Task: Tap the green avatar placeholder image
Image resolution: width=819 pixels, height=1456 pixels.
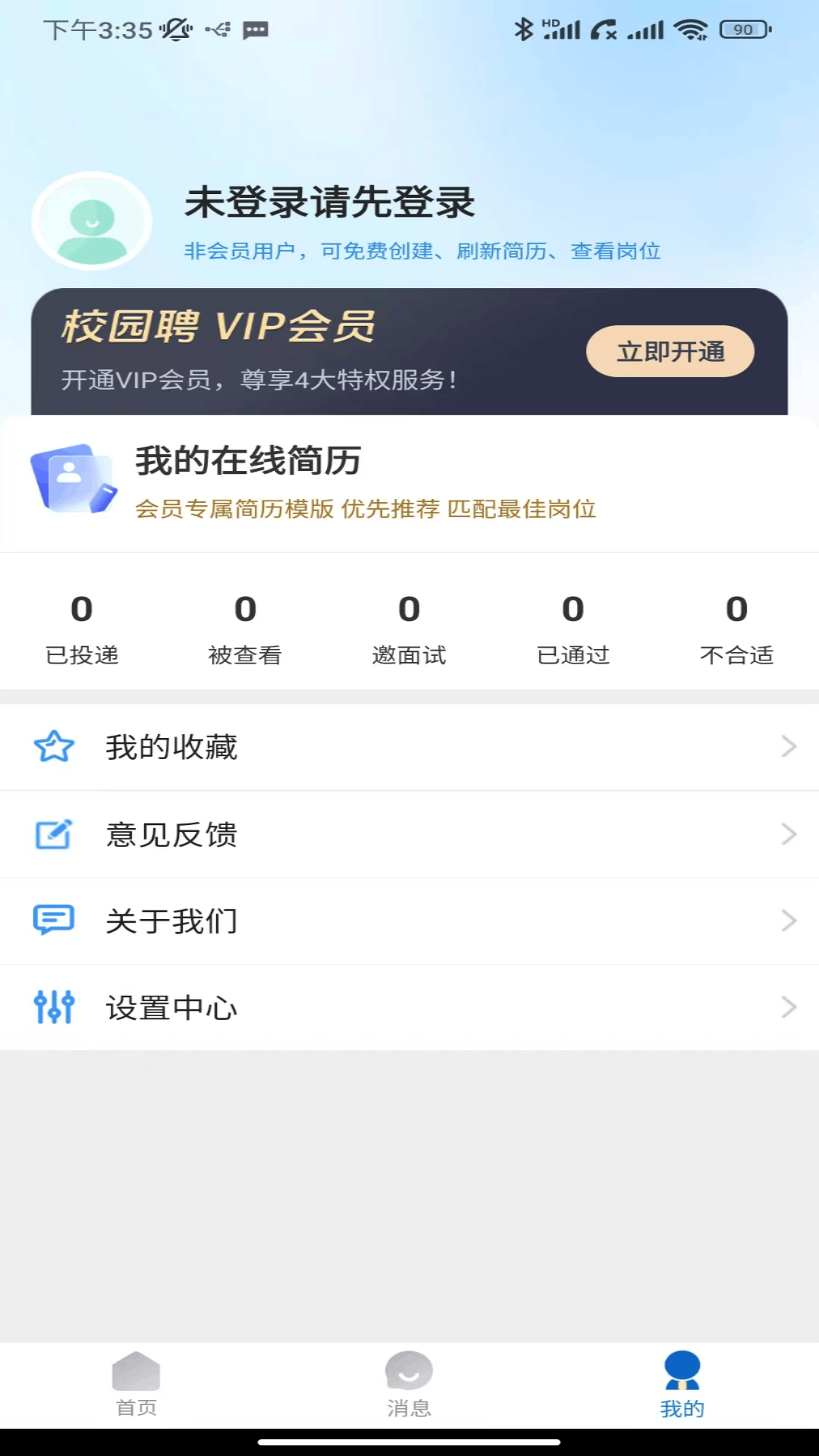Action: [91, 221]
